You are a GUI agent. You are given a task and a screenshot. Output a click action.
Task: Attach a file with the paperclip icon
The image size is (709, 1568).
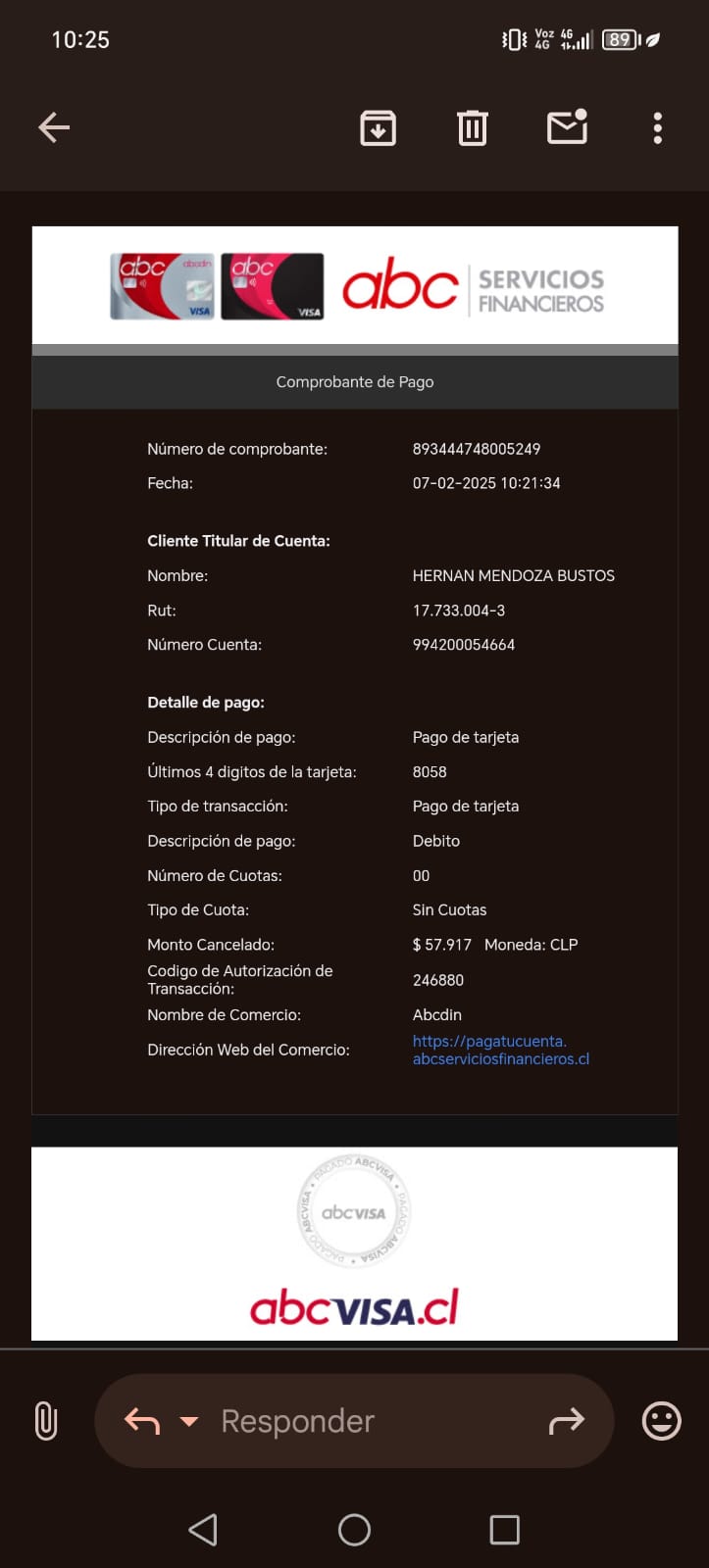tap(46, 1421)
